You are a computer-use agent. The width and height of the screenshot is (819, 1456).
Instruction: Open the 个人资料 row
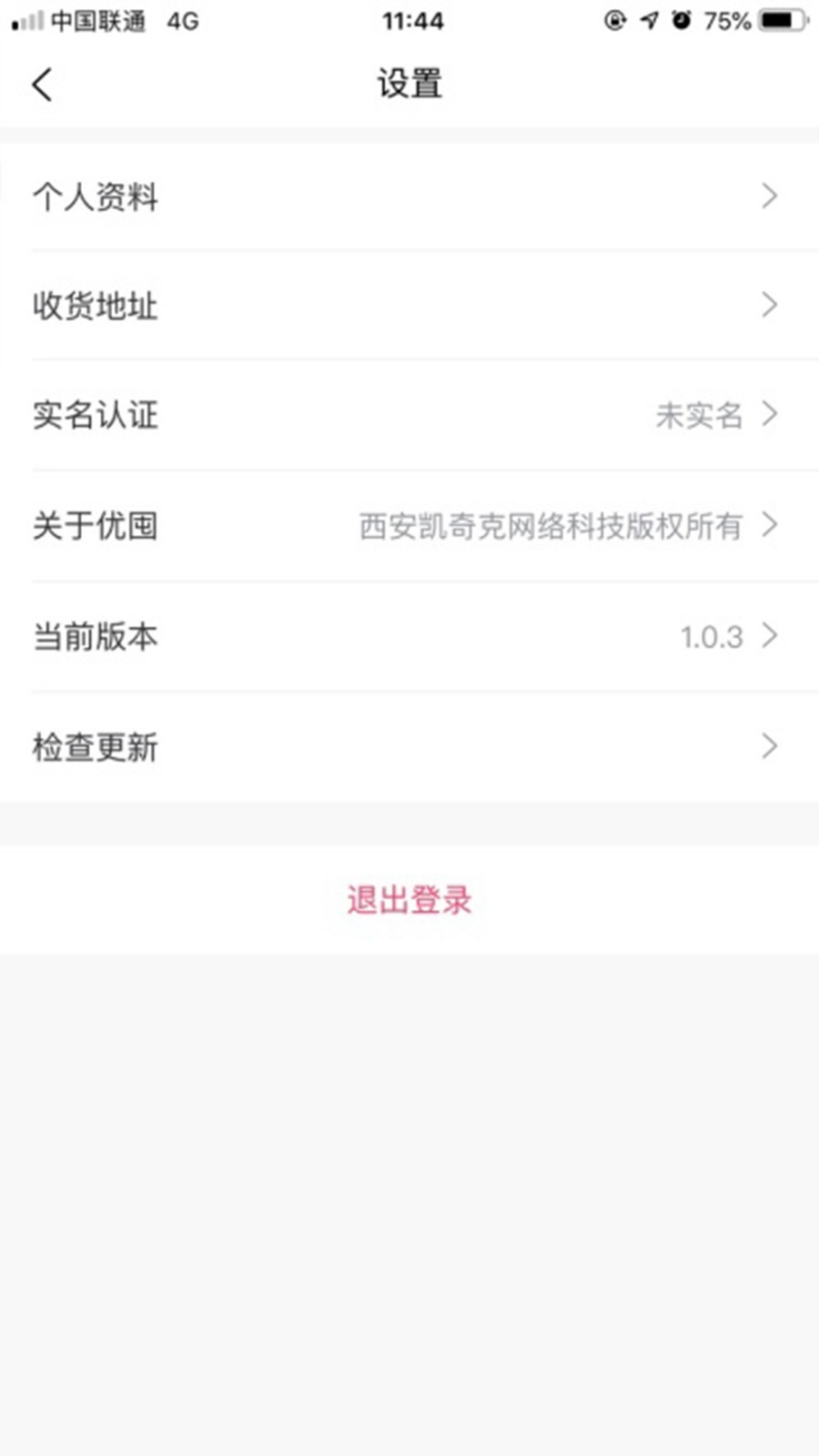(x=409, y=197)
